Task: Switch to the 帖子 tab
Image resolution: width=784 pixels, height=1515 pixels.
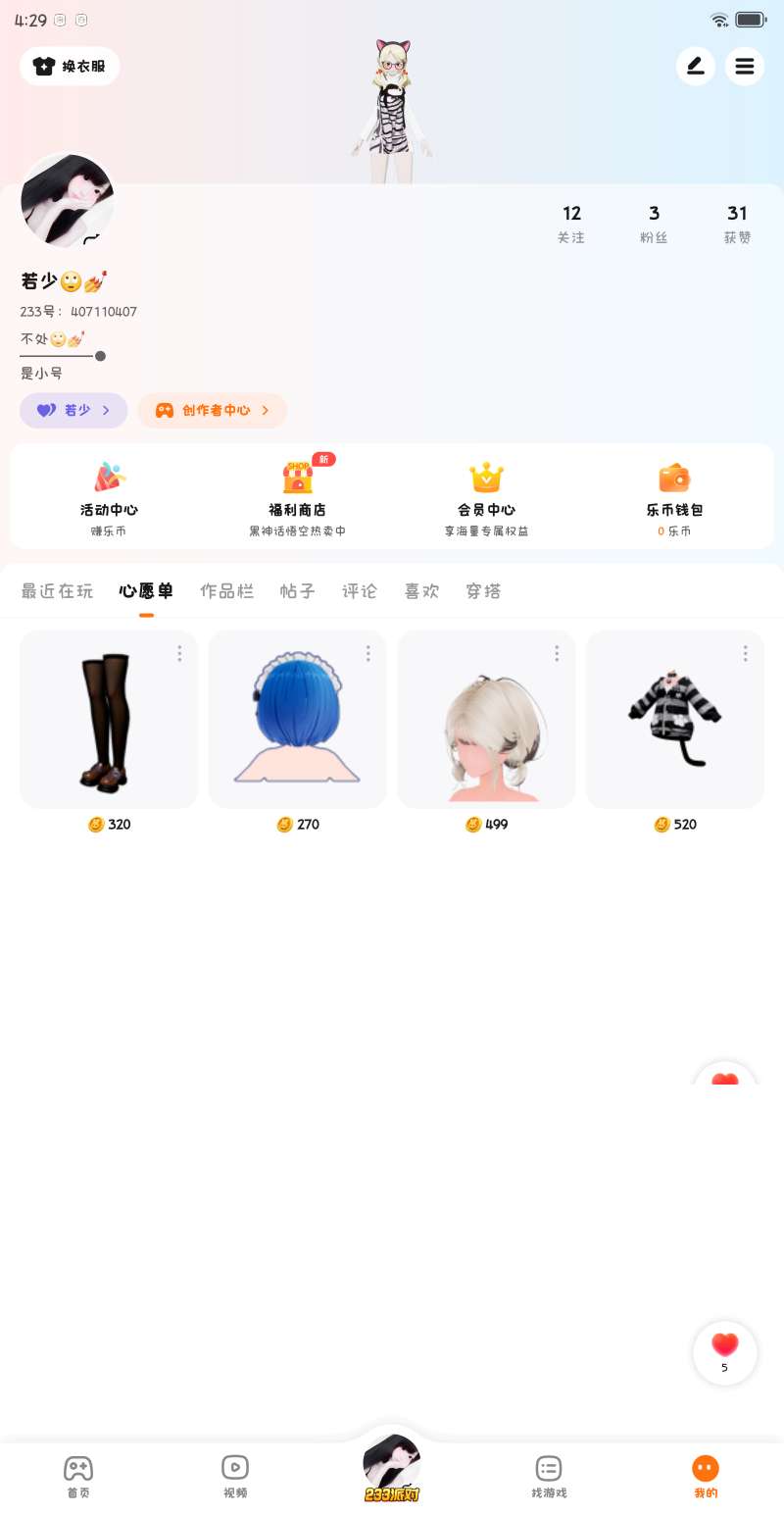Action: click(298, 591)
